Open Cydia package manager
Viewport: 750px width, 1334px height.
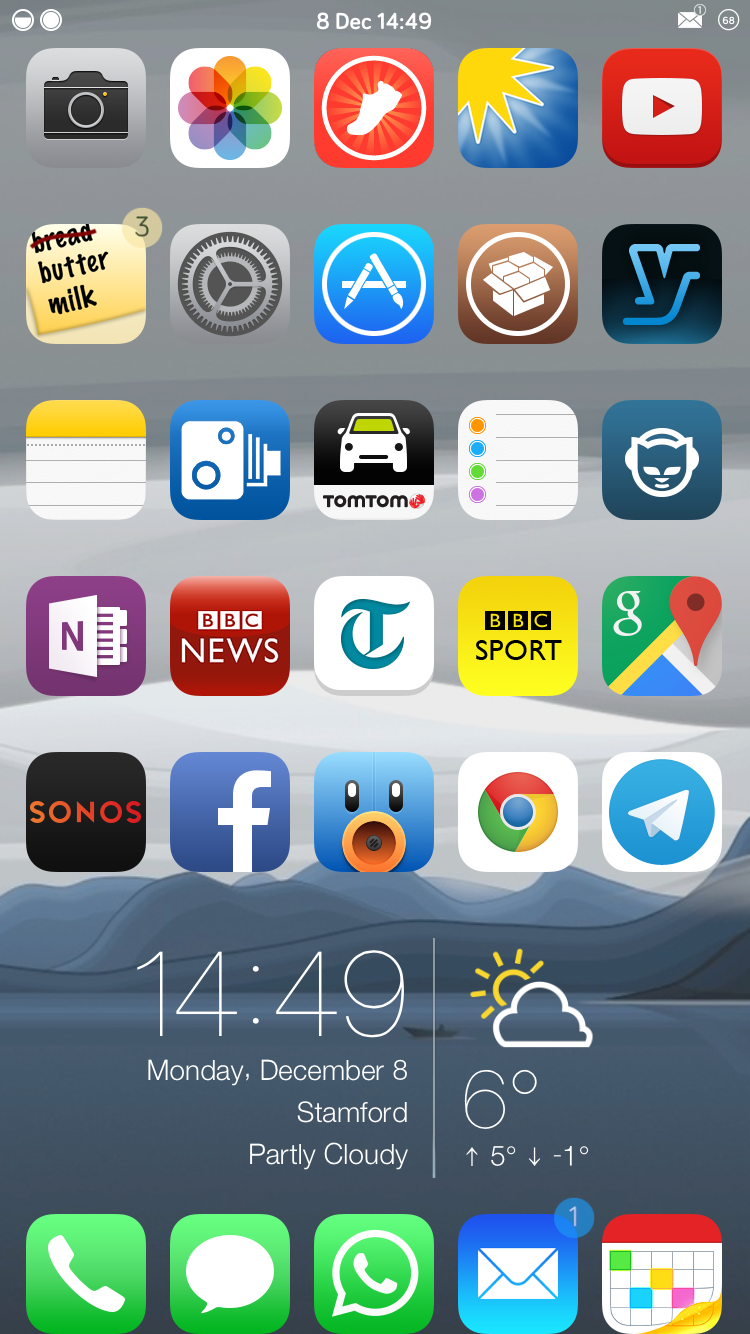tap(518, 284)
